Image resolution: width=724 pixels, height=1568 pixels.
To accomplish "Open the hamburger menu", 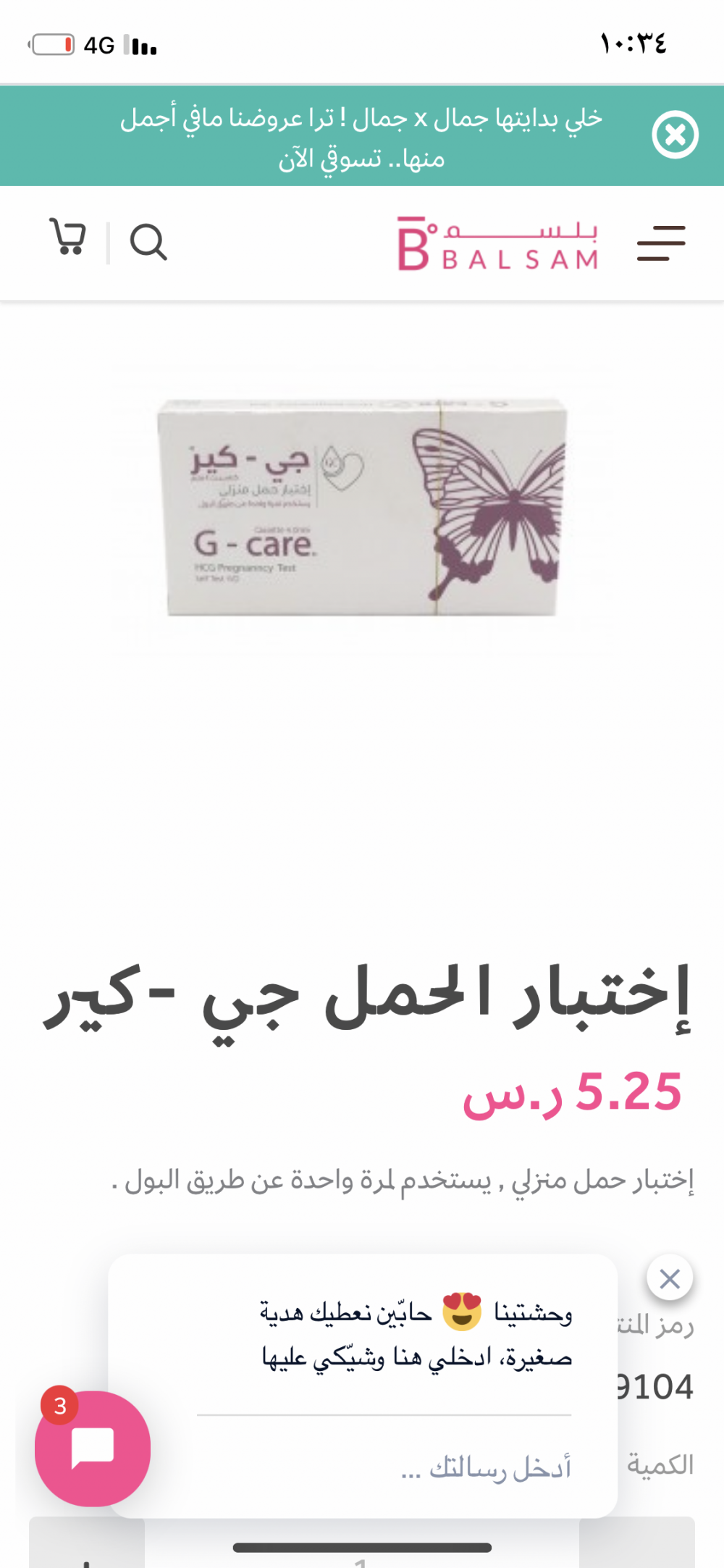I will coord(661,243).
